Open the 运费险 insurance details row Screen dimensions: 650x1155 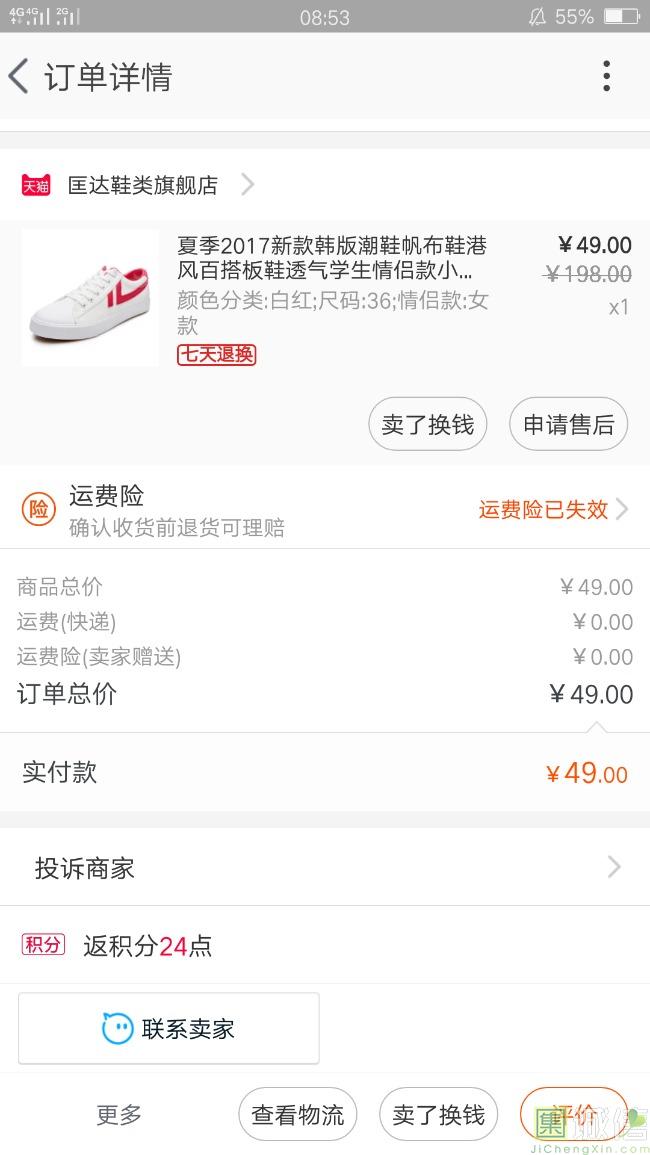[x=325, y=510]
